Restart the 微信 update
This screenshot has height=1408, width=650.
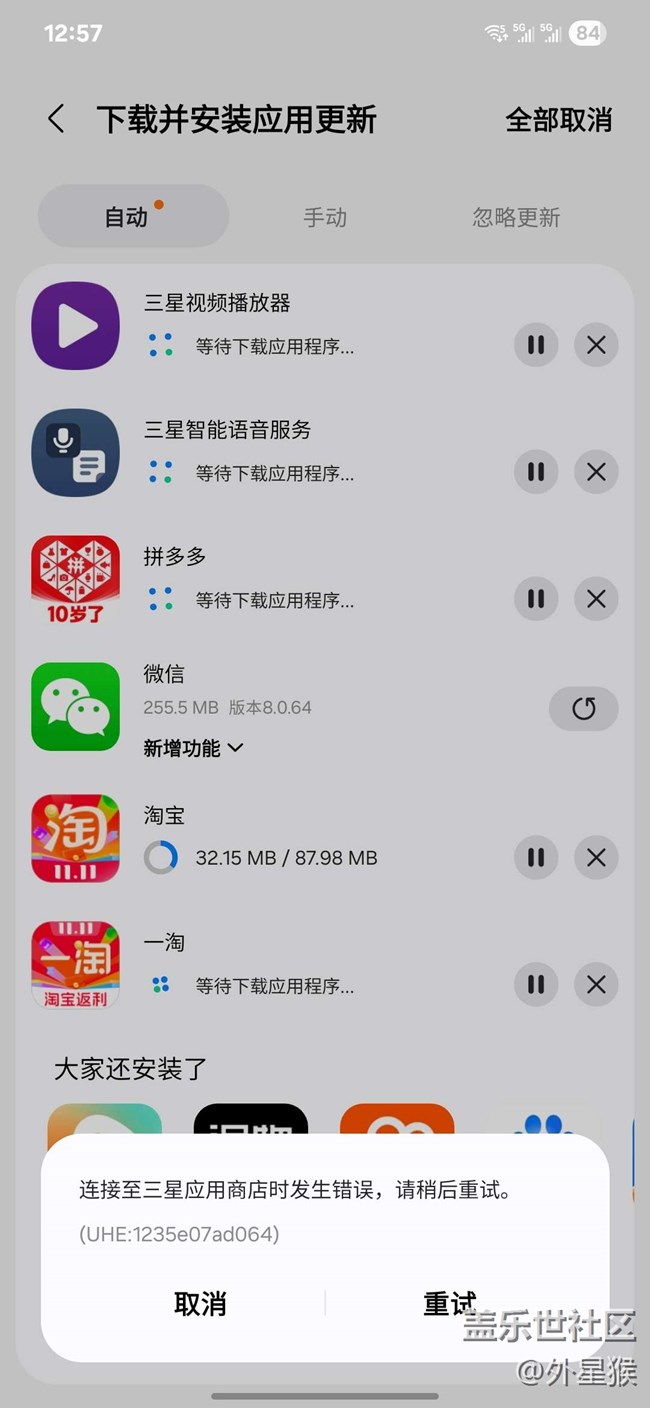click(584, 709)
